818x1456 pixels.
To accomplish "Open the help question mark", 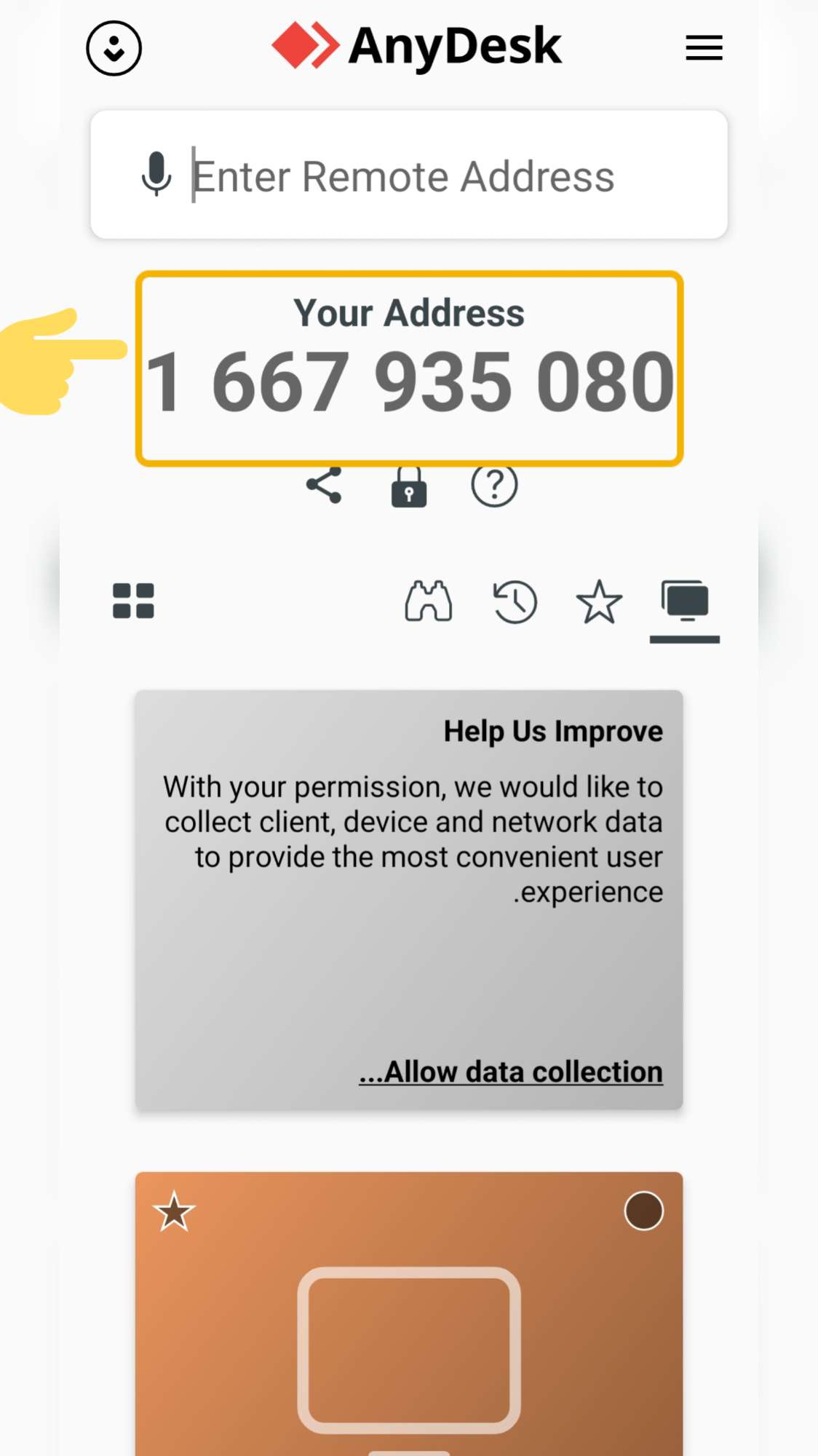I will pos(494,485).
